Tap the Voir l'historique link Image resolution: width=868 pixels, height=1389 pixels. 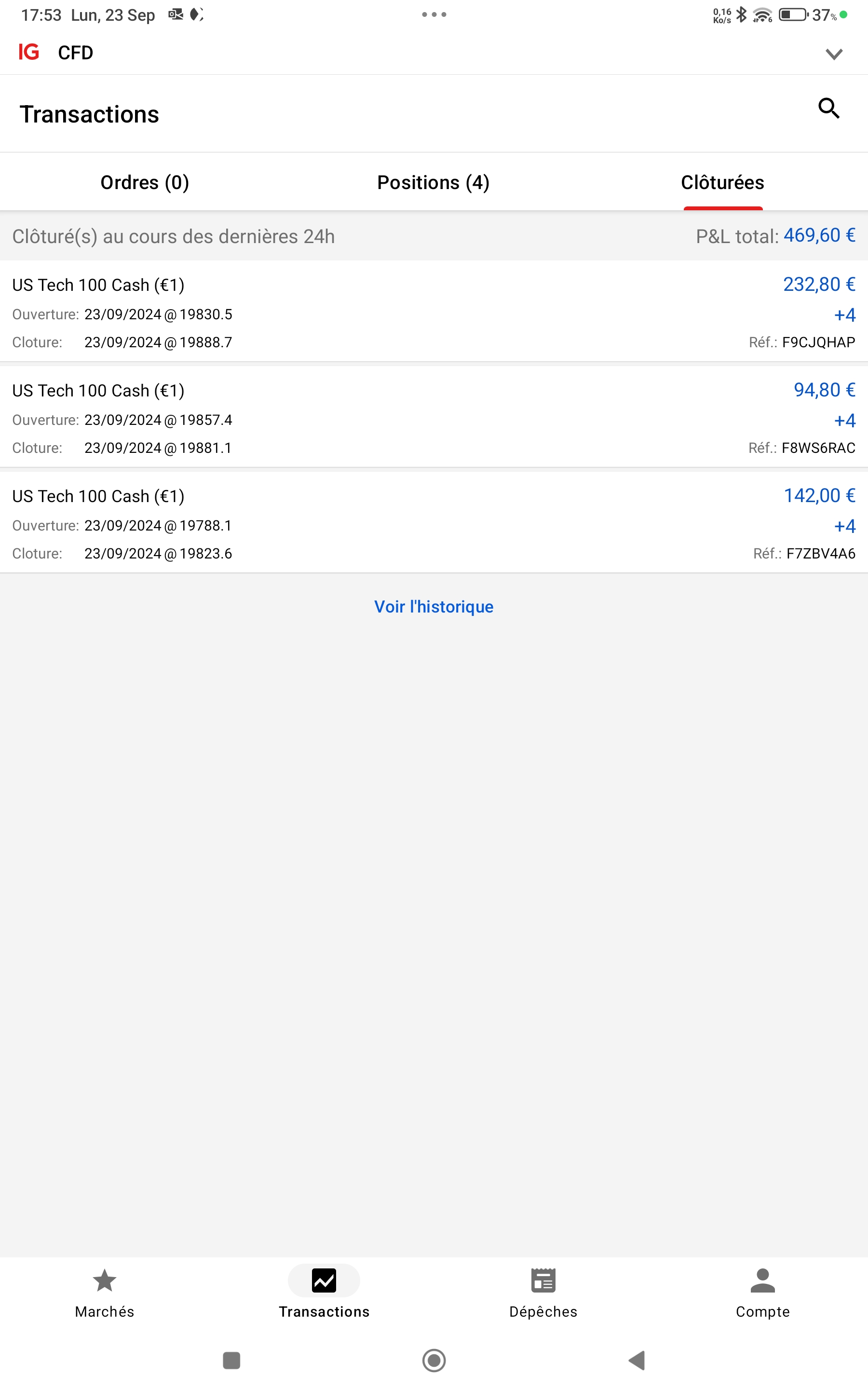[x=434, y=607]
